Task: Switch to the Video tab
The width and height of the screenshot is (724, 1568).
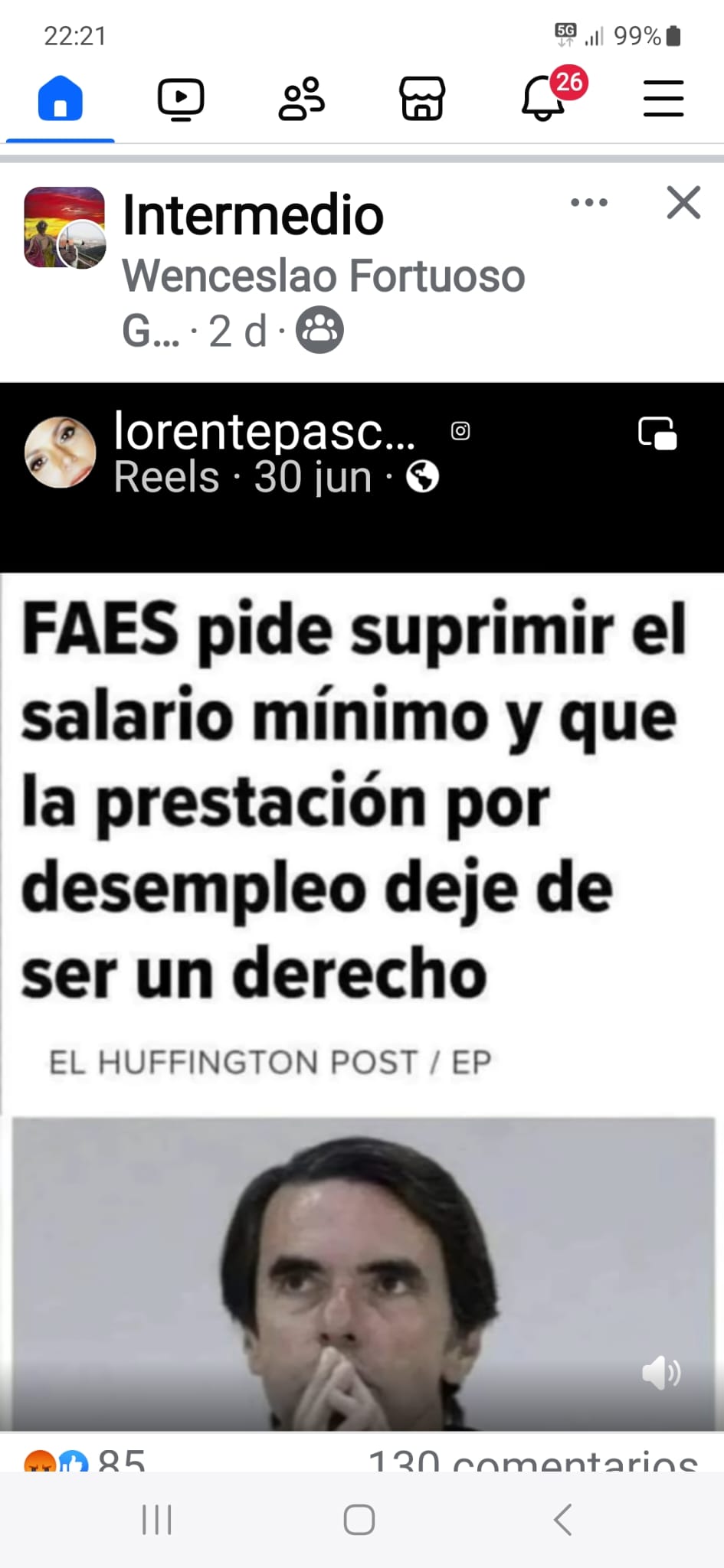Action: coord(181,100)
